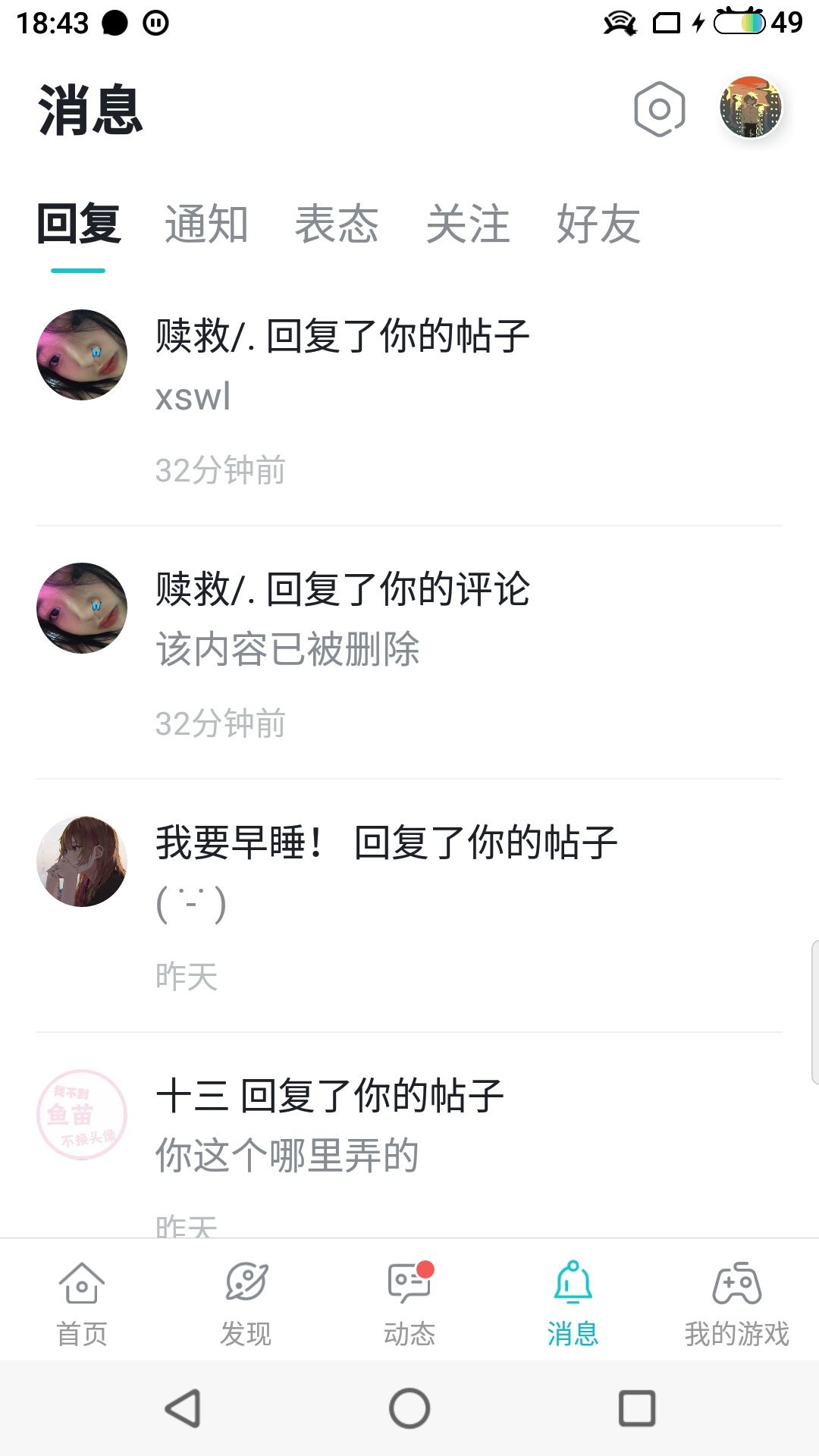Screen dimensions: 819x1456
Task: Open 十三's reply 你这个哪里弄的
Action: click(409, 1135)
